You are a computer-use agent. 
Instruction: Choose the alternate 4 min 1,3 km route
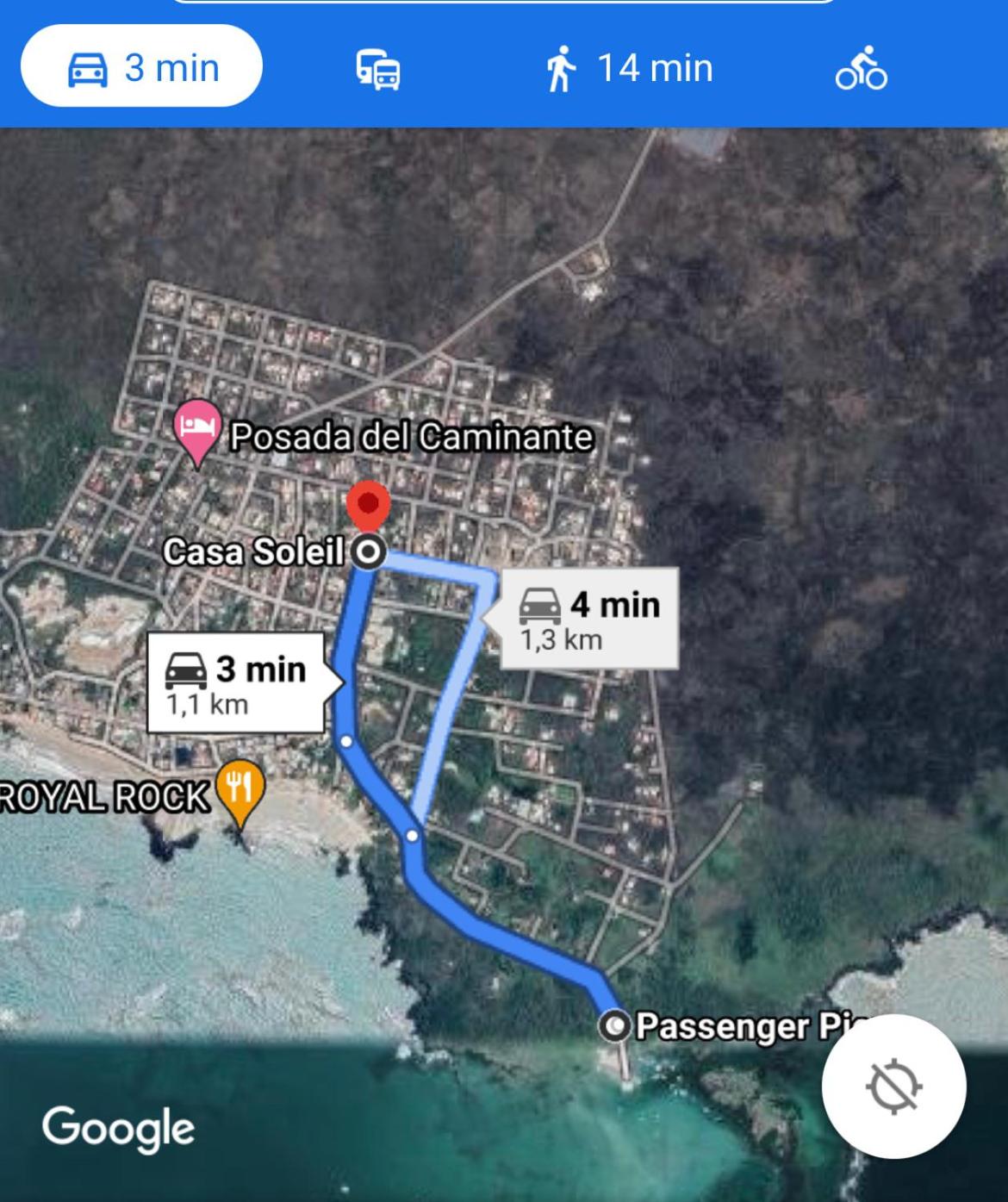pyautogui.click(x=589, y=619)
